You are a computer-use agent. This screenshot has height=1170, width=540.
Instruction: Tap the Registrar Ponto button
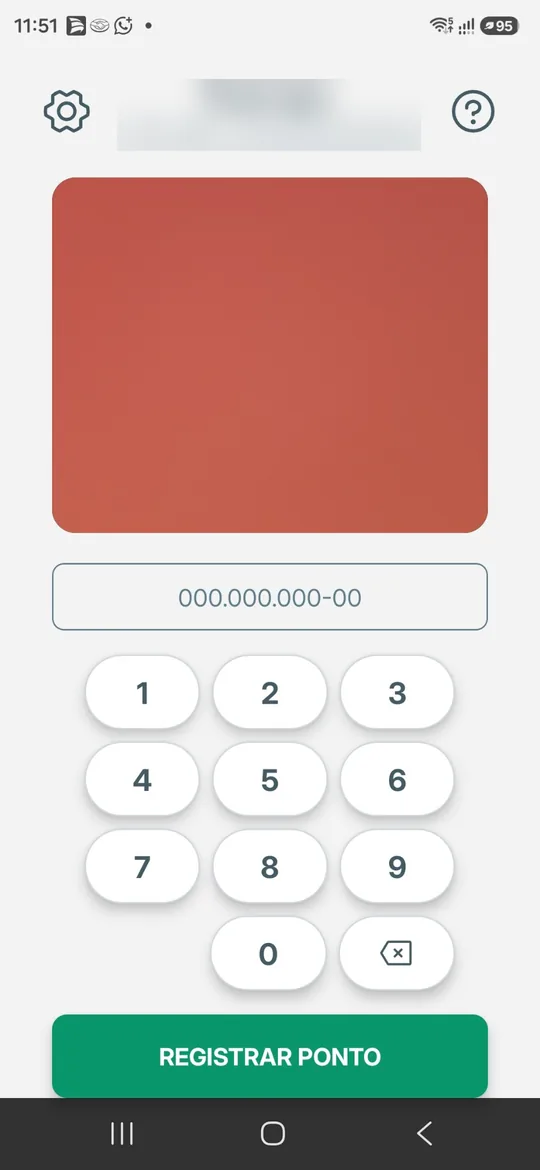click(270, 1057)
